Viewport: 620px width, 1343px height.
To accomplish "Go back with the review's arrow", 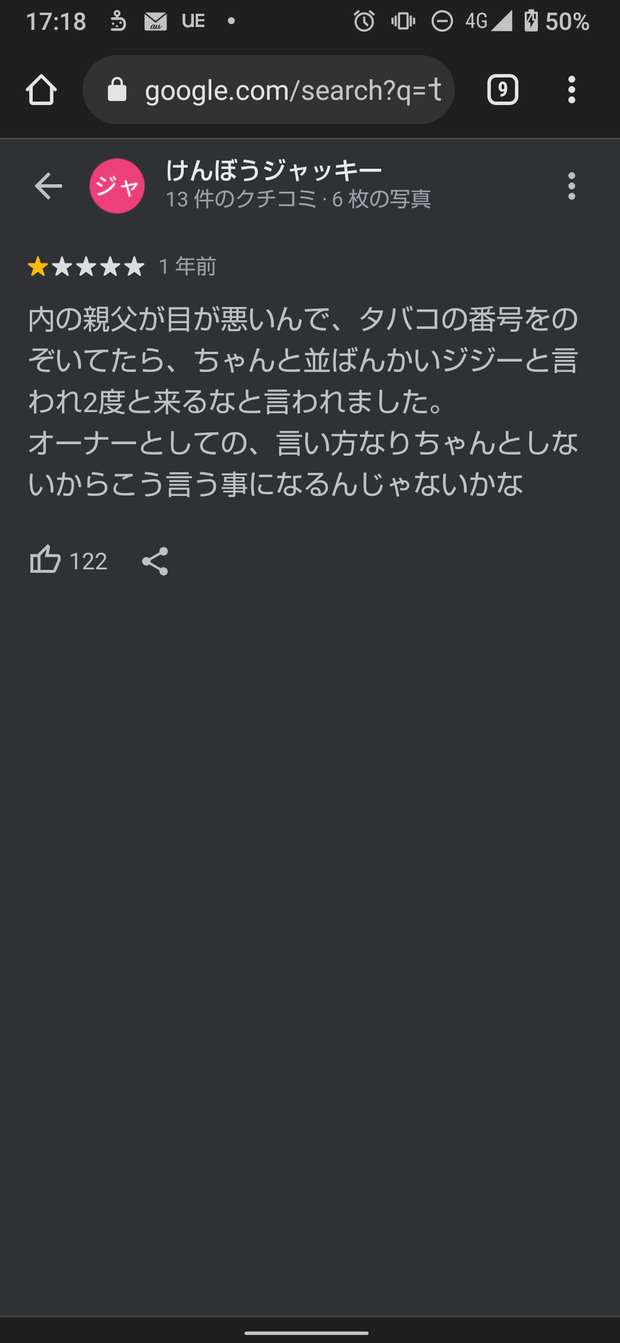I will pos(48,186).
